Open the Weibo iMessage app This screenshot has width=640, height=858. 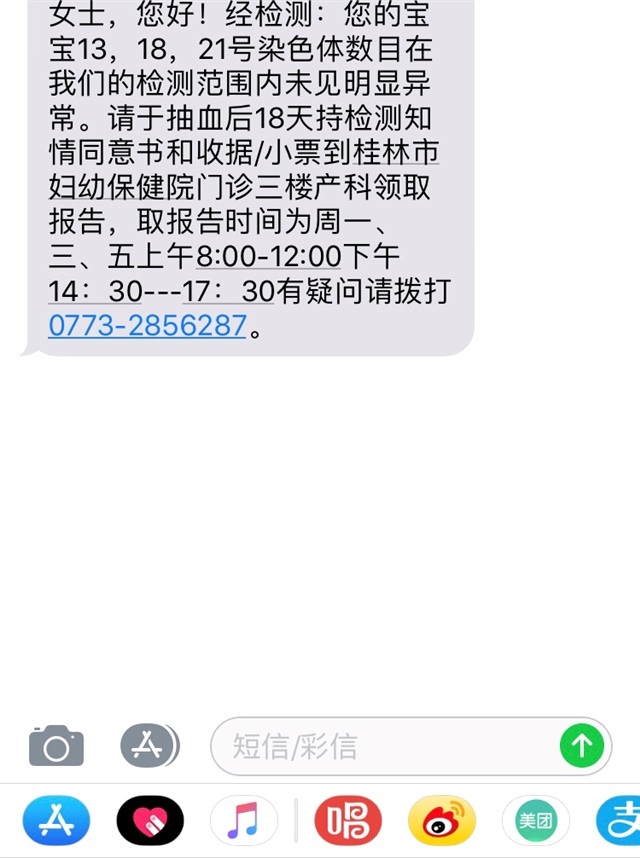click(442, 822)
